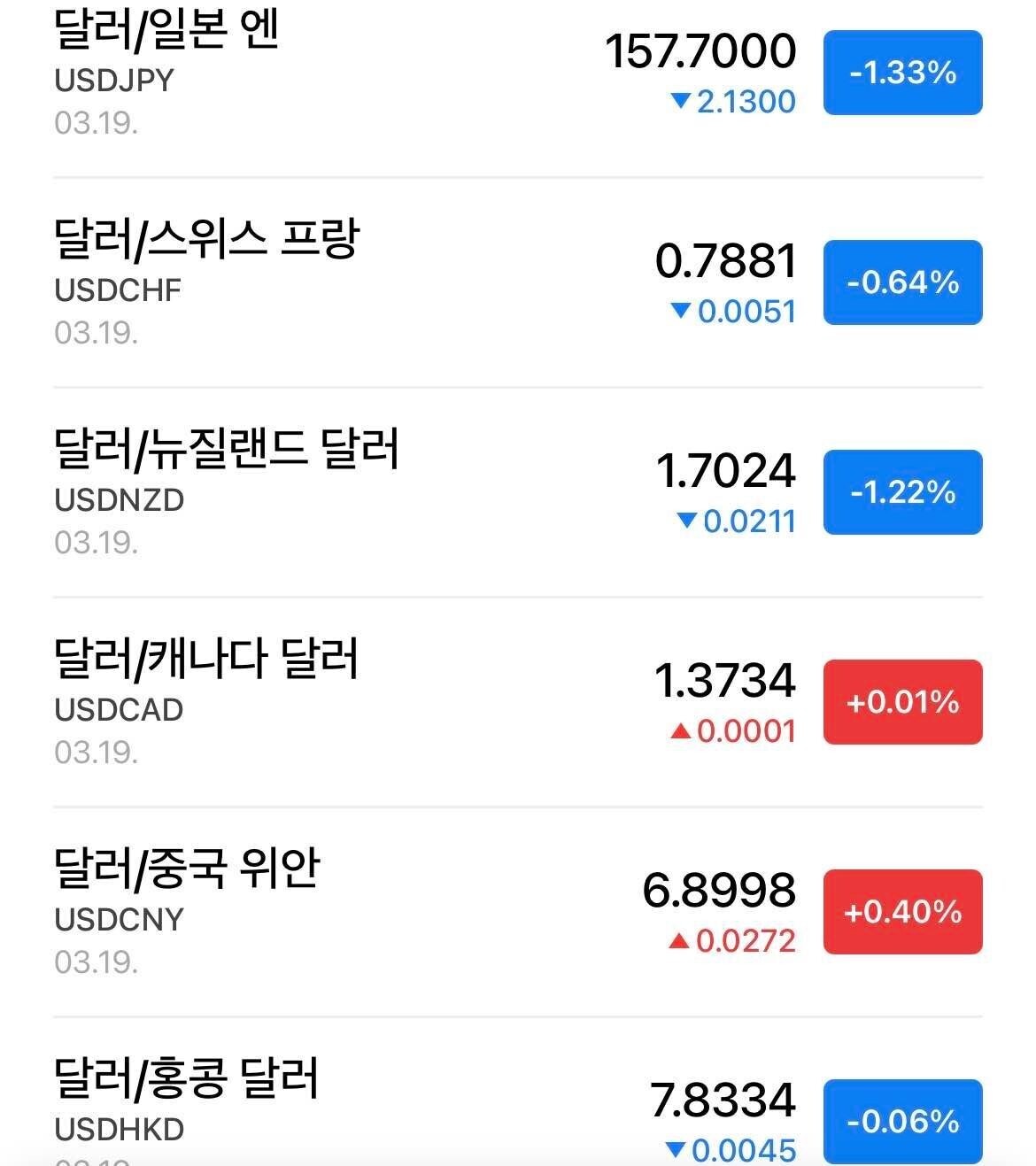1036x1166 pixels.
Task: Click the USDHKD ticker label
Action: coord(119,1127)
